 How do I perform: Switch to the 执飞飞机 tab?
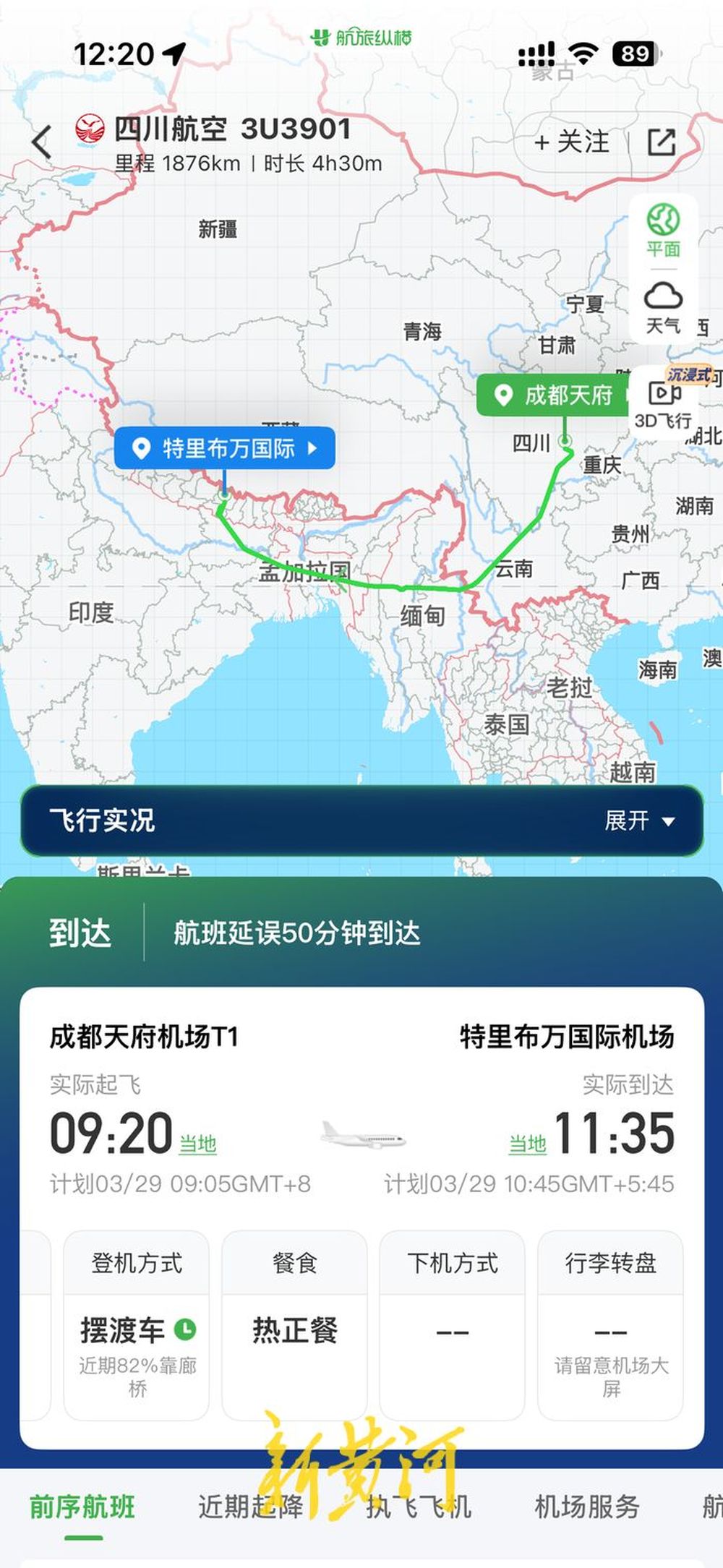coord(419,1507)
